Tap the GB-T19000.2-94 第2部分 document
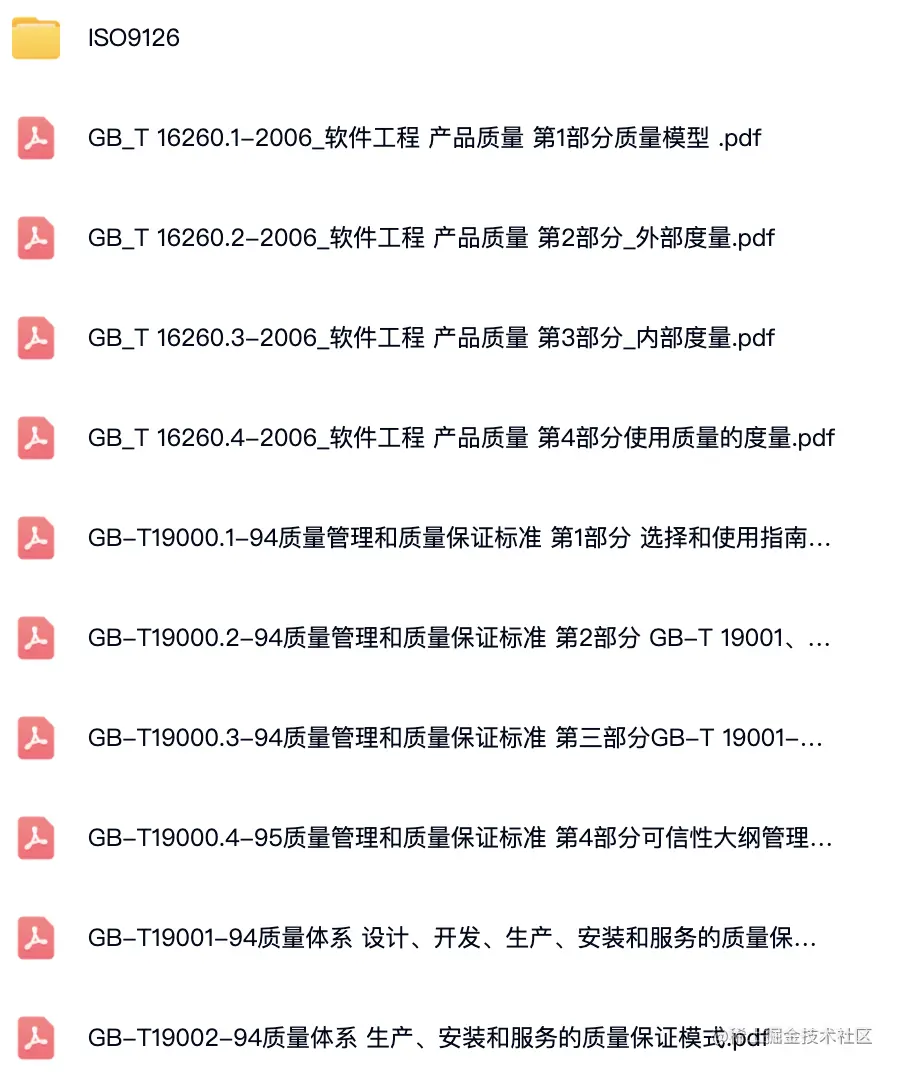The image size is (900, 1074). 459,639
